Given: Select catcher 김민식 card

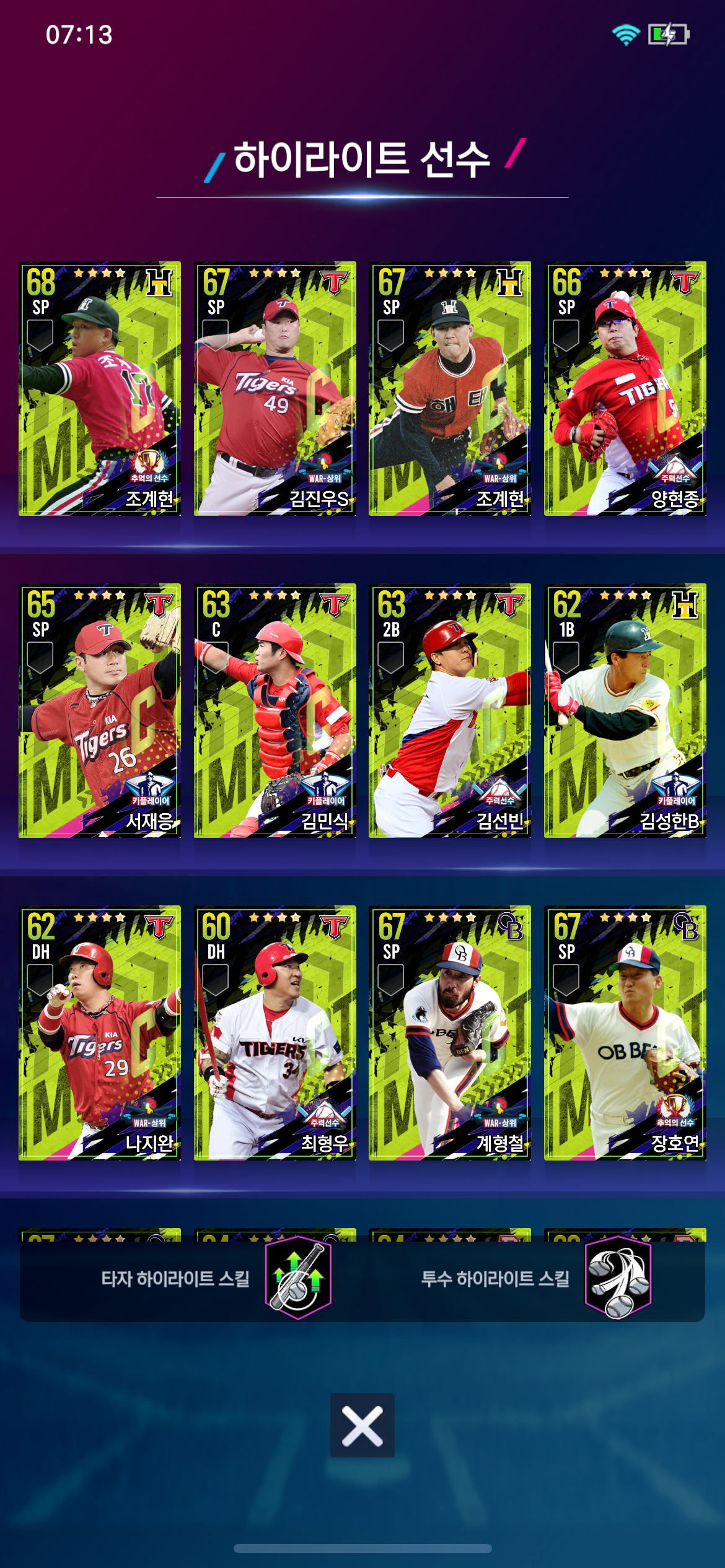Looking at the screenshot, I should click(x=275, y=710).
